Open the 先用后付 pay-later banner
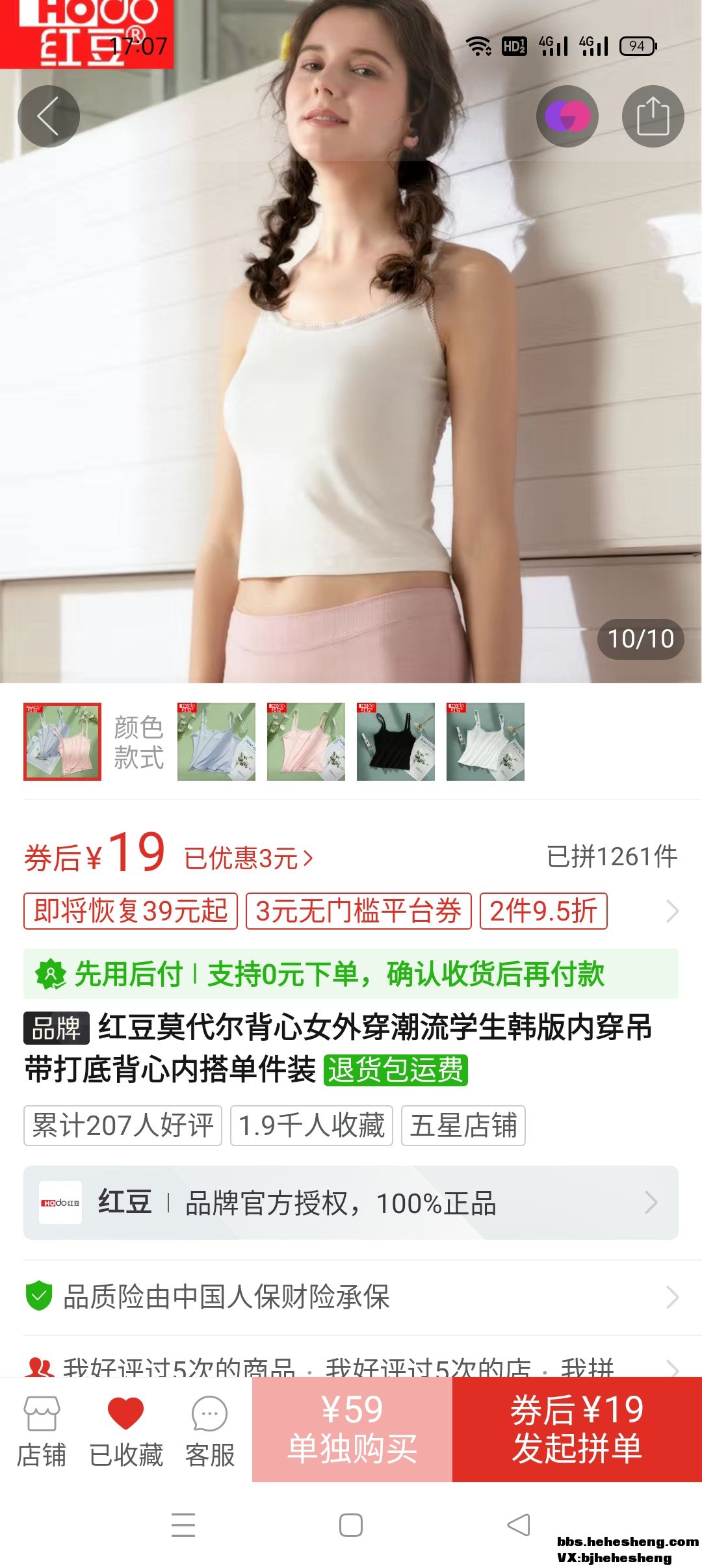This screenshot has height=1568, width=702. 351,974
